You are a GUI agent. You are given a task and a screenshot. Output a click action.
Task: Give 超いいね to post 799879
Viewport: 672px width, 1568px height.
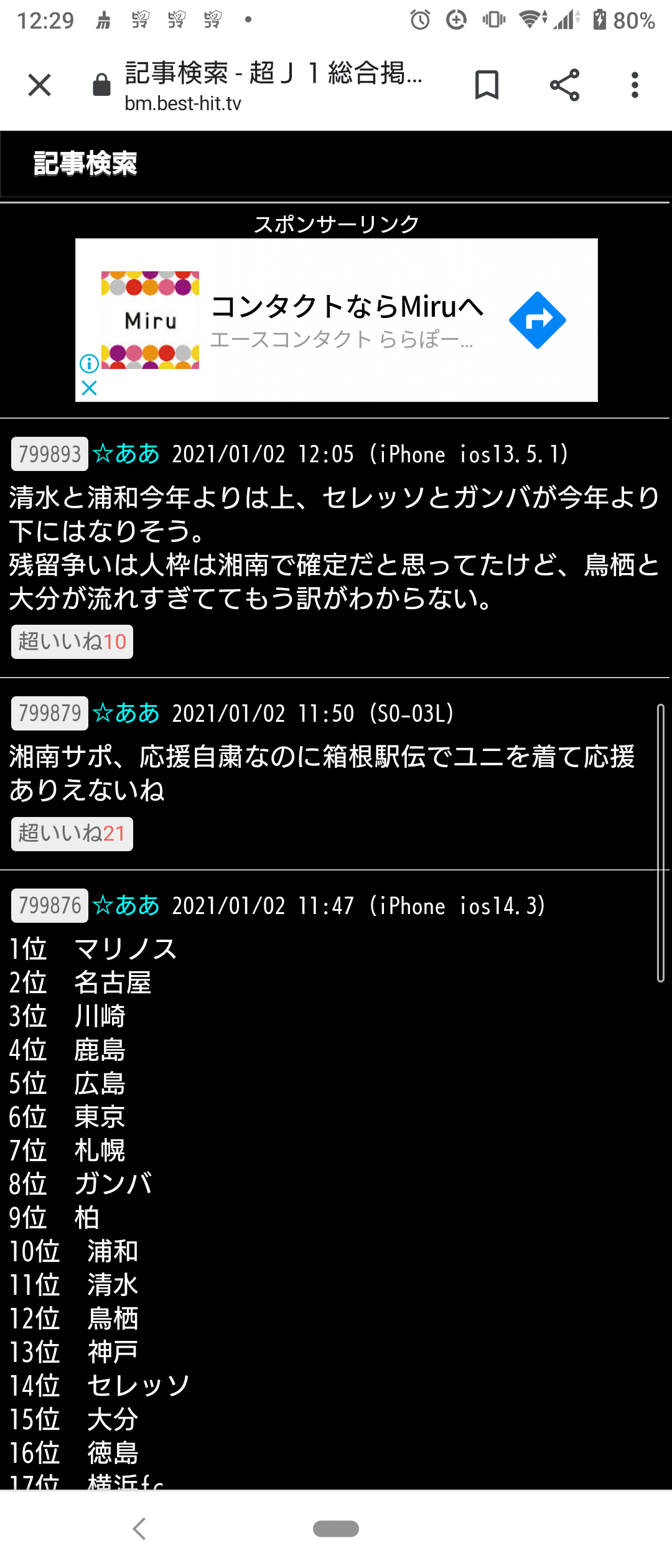coord(72,834)
